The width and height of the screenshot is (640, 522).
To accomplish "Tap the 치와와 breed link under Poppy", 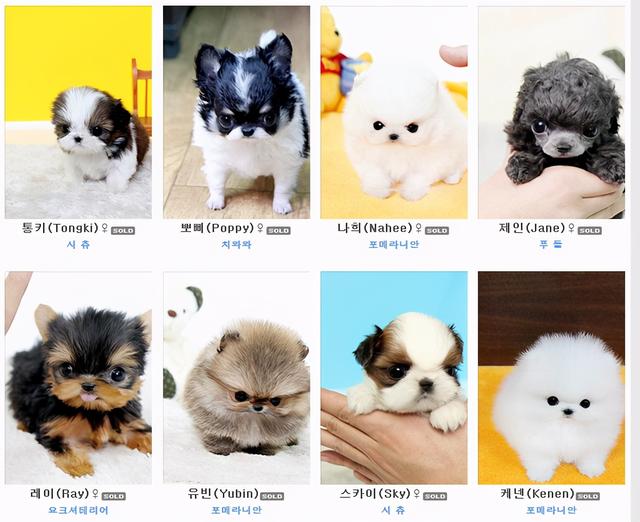I will tap(236, 244).
